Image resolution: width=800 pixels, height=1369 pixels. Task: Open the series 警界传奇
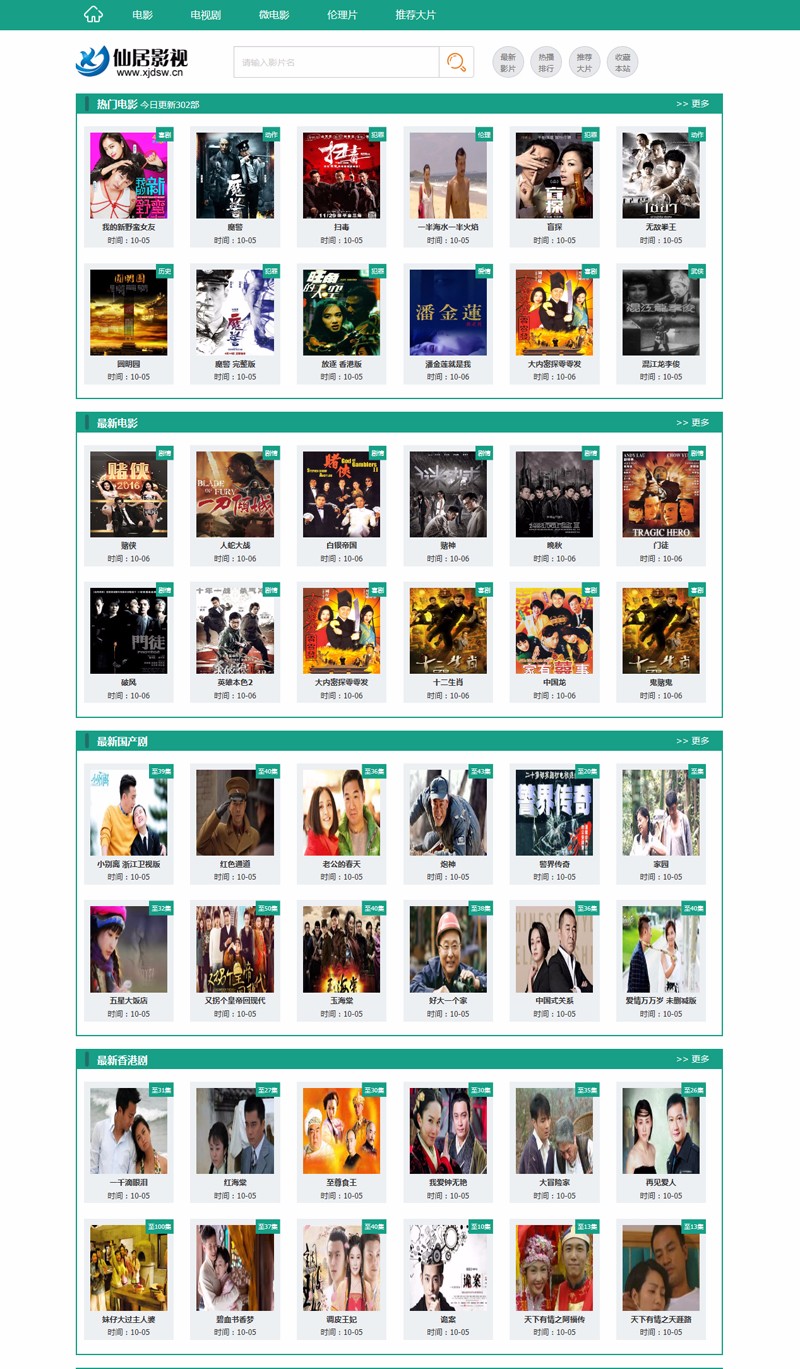pos(554,812)
